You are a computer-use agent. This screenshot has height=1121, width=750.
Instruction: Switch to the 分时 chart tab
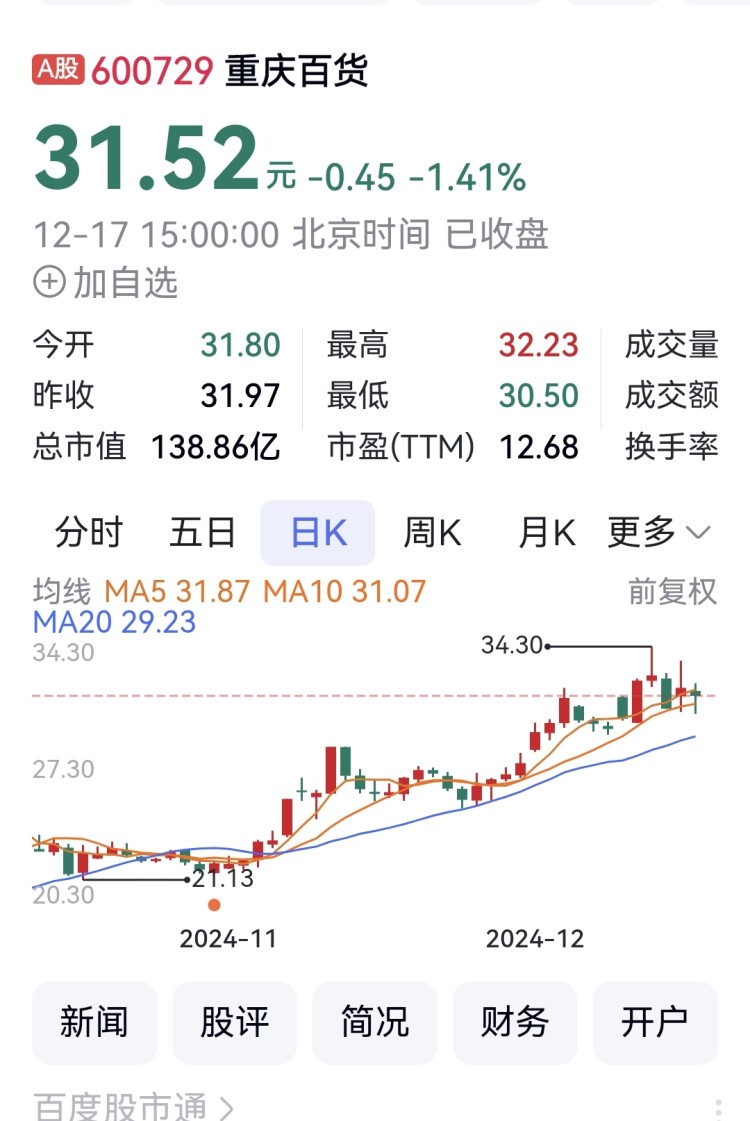click(x=89, y=533)
